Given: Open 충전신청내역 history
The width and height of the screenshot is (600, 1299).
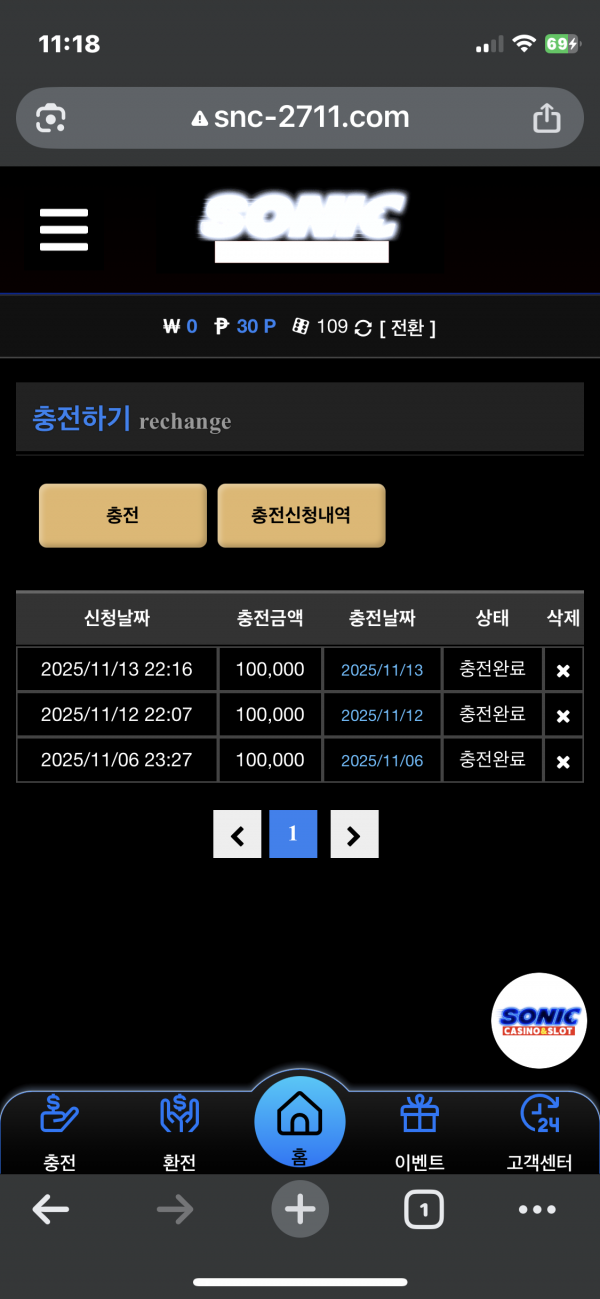Looking at the screenshot, I should pos(301,515).
